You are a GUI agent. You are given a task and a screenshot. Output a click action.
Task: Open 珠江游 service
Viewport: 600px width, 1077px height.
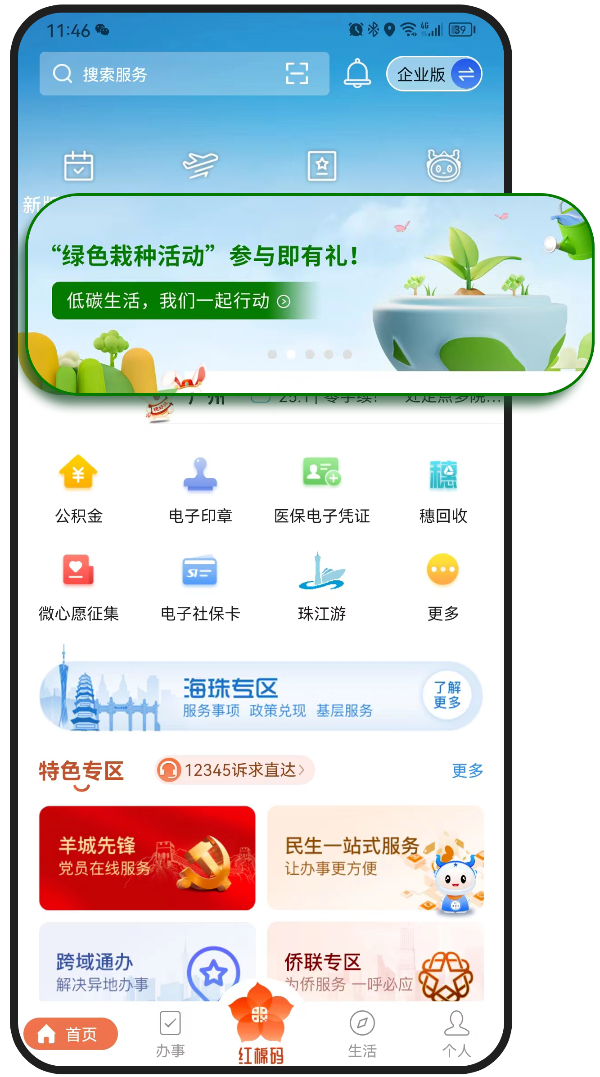pos(322,587)
